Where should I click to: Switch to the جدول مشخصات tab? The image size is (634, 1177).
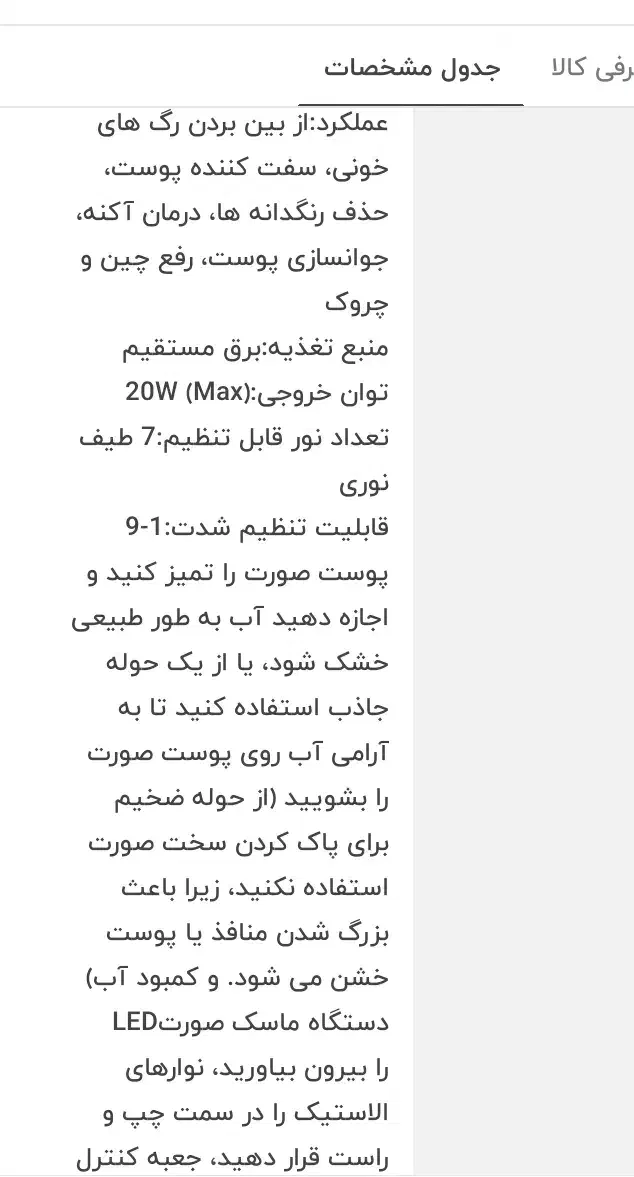pos(411,70)
